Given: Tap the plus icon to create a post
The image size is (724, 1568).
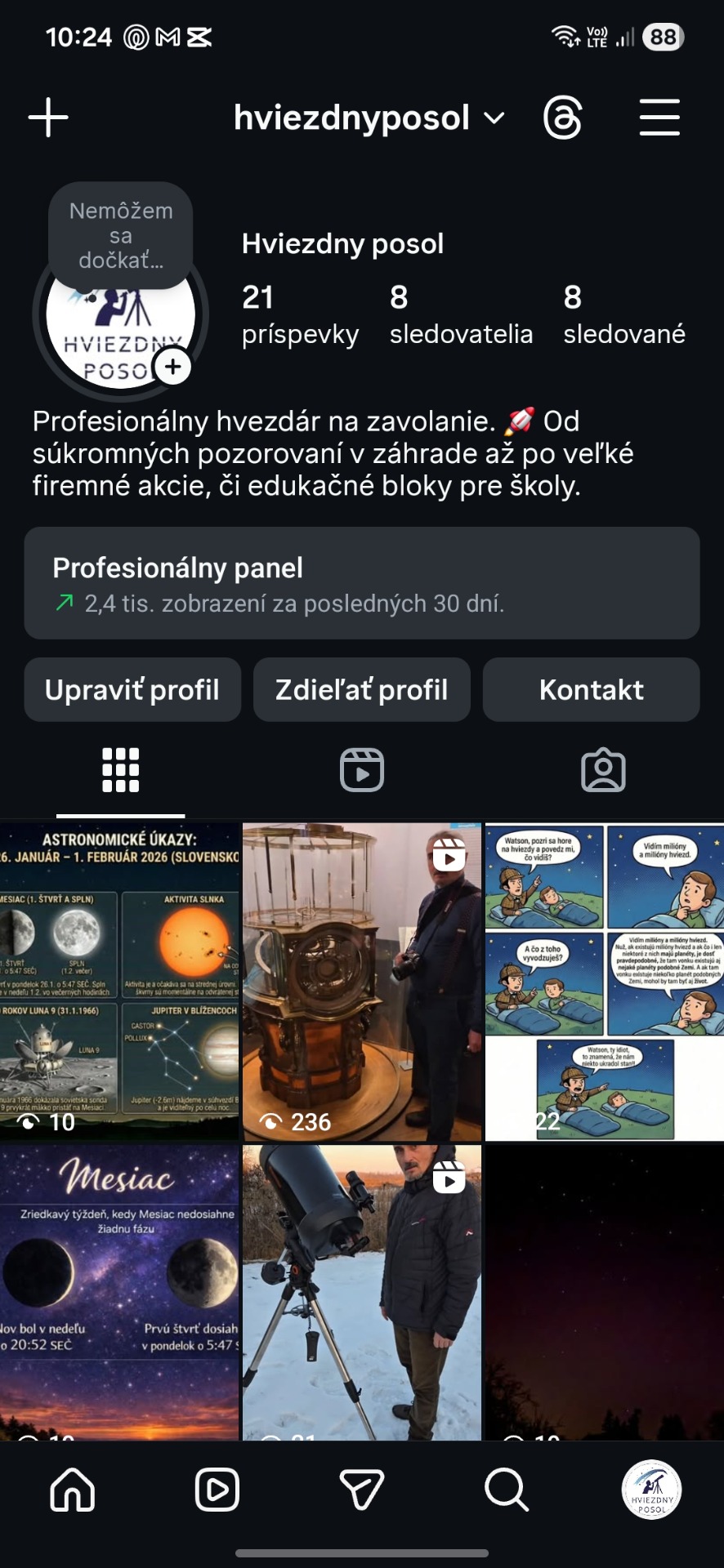Looking at the screenshot, I should [x=48, y=118].
